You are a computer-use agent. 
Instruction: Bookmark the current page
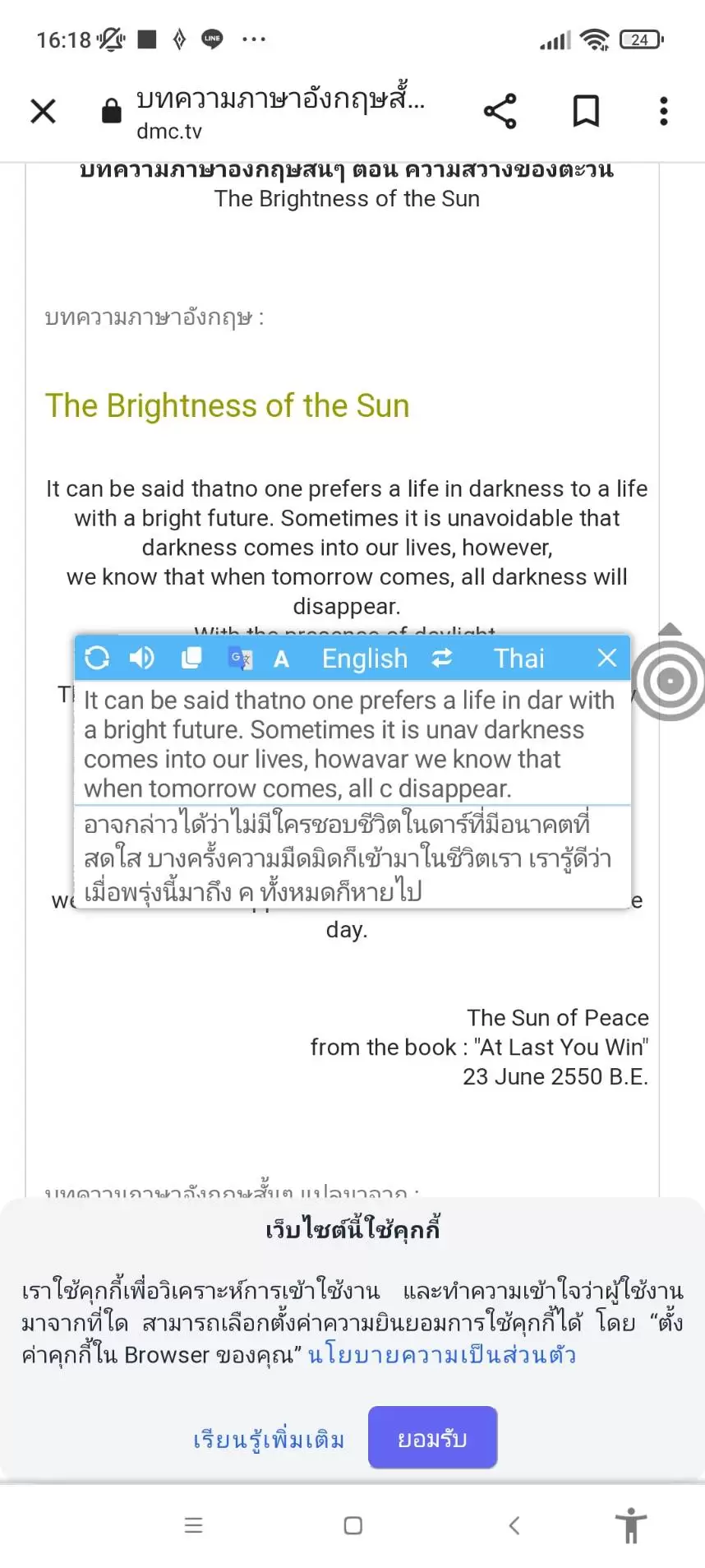(x=585, y=111)
